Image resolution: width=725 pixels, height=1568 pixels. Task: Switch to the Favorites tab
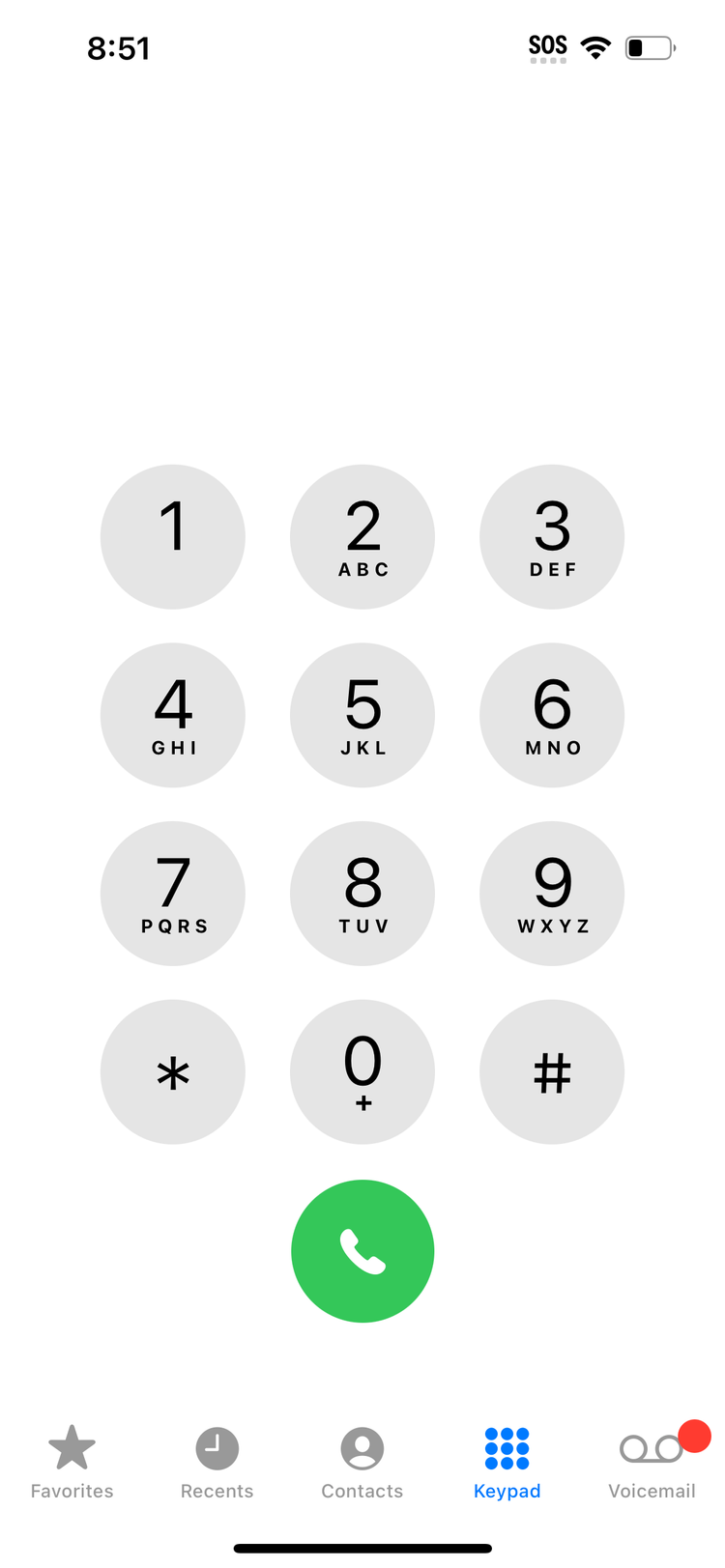point(72,1462)
